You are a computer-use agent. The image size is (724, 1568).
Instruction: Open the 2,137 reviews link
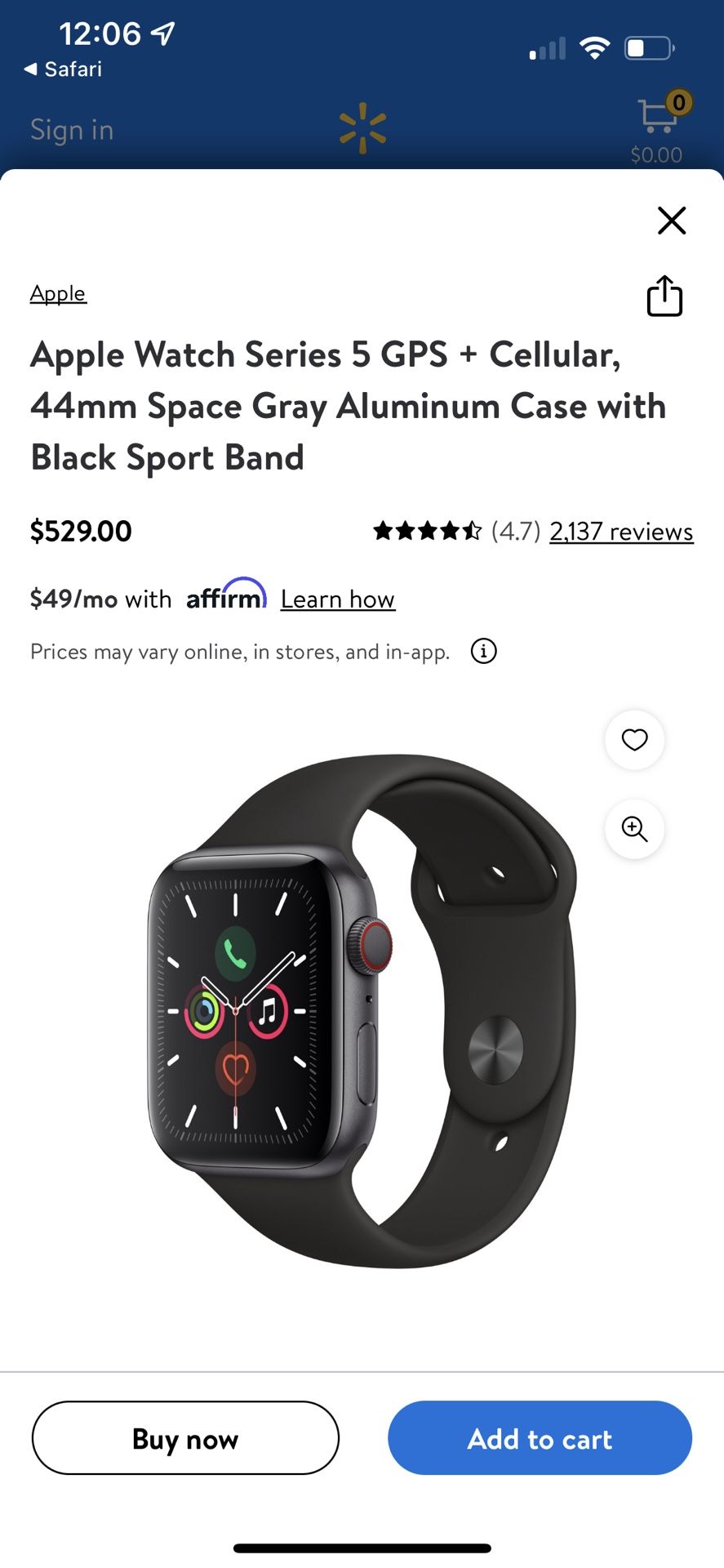[x=621, y=532]
